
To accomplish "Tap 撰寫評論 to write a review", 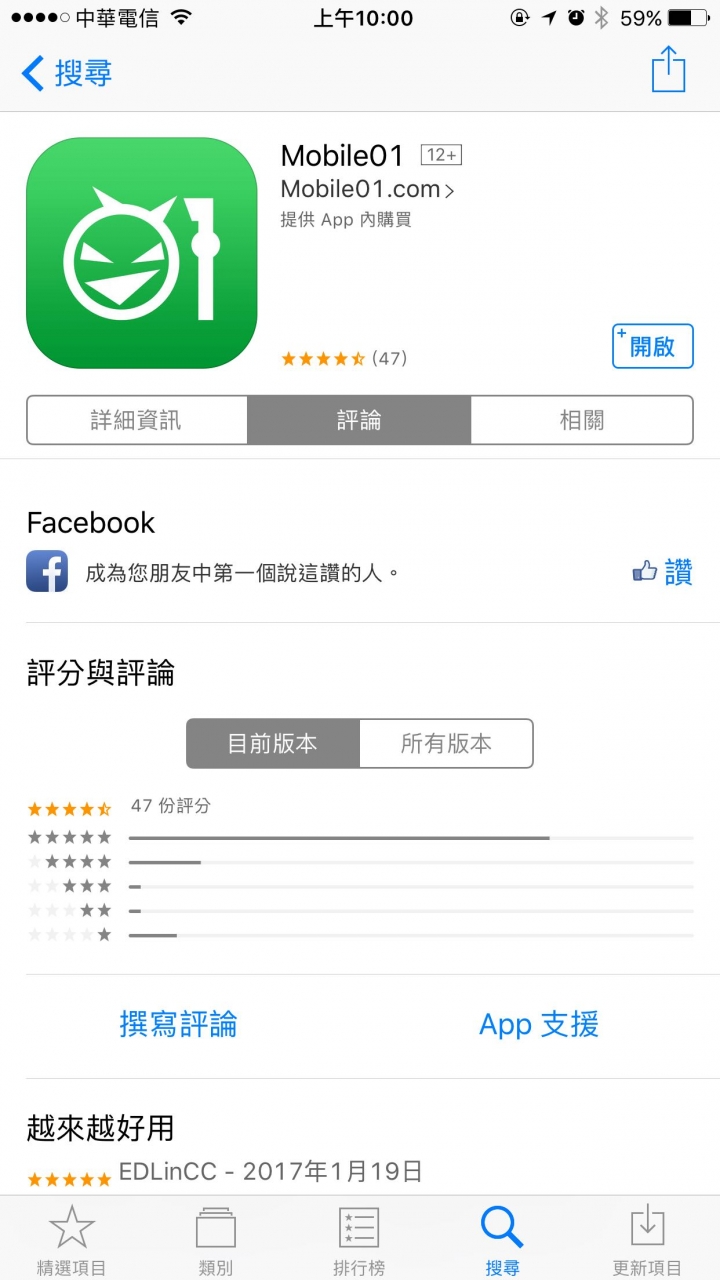I will click(x=179, y=1025).
